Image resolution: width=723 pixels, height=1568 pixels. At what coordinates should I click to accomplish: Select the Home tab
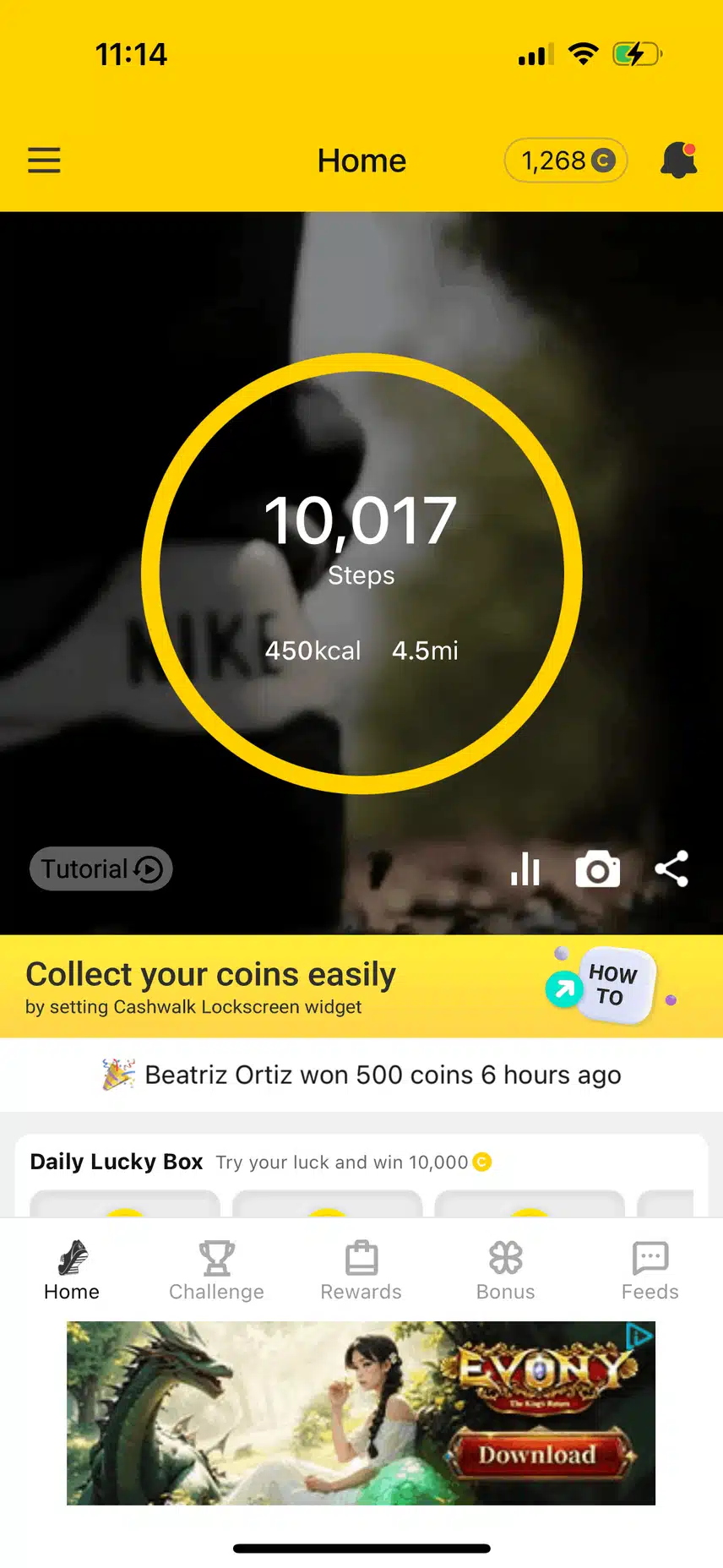pyautogui.click(x=72, y=1271)
